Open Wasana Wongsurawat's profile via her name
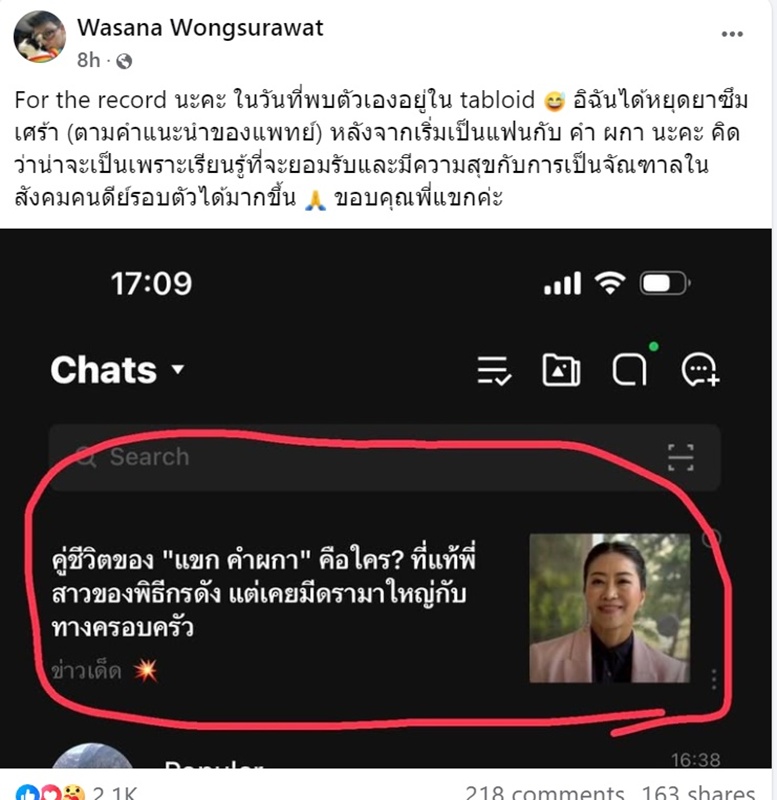This screenshot has height=800, width=777. [201, 29]
